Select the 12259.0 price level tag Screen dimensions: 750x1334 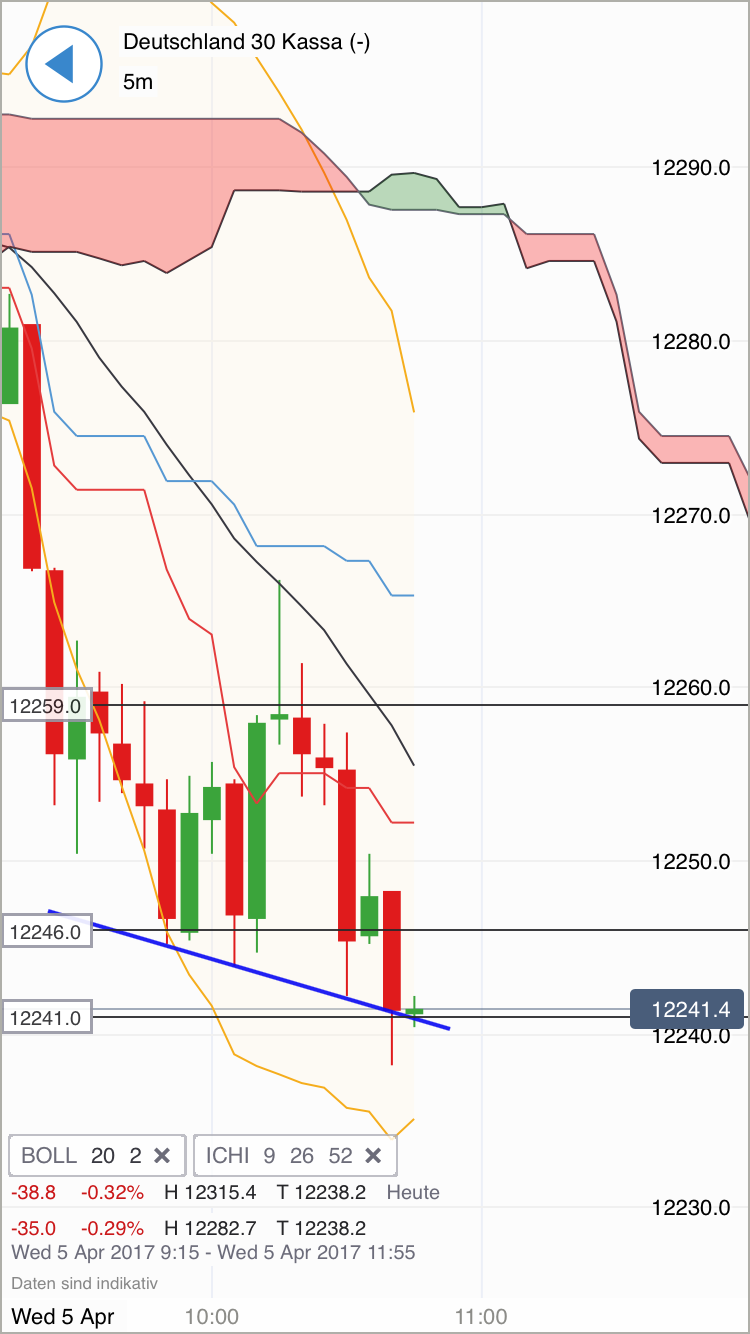47,706
